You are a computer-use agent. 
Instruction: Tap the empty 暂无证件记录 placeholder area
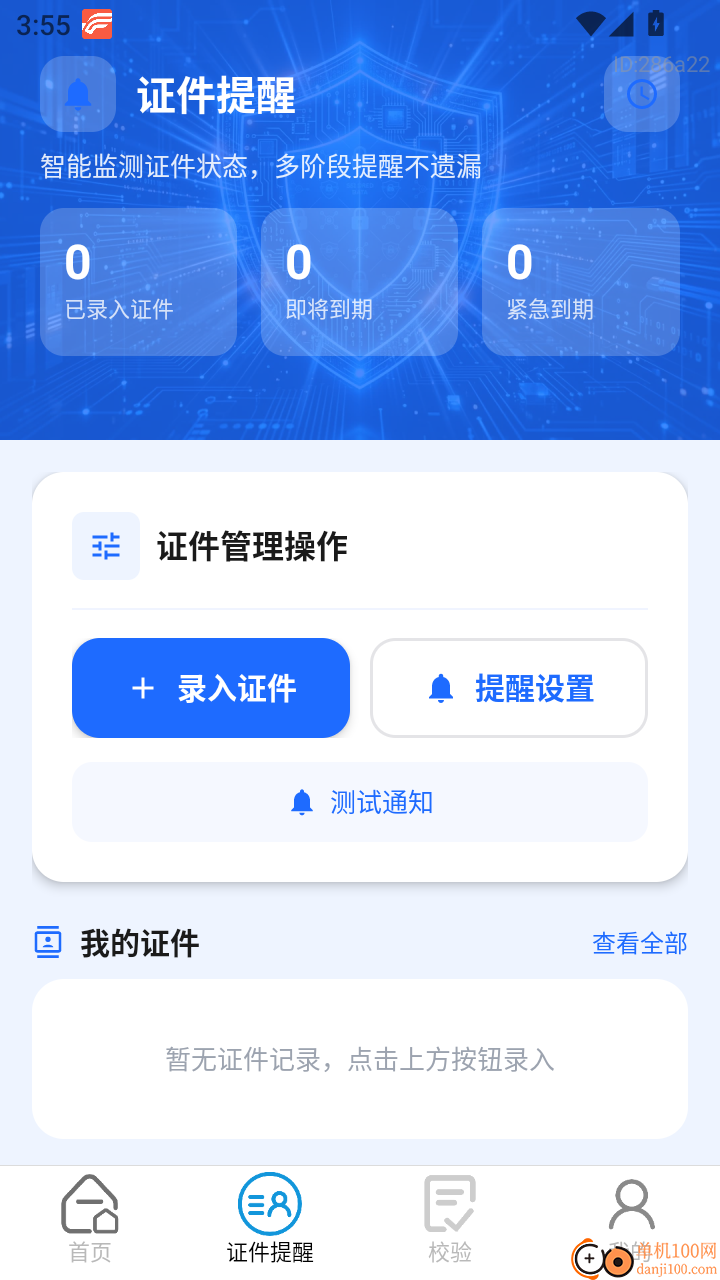click(359, 1059)
